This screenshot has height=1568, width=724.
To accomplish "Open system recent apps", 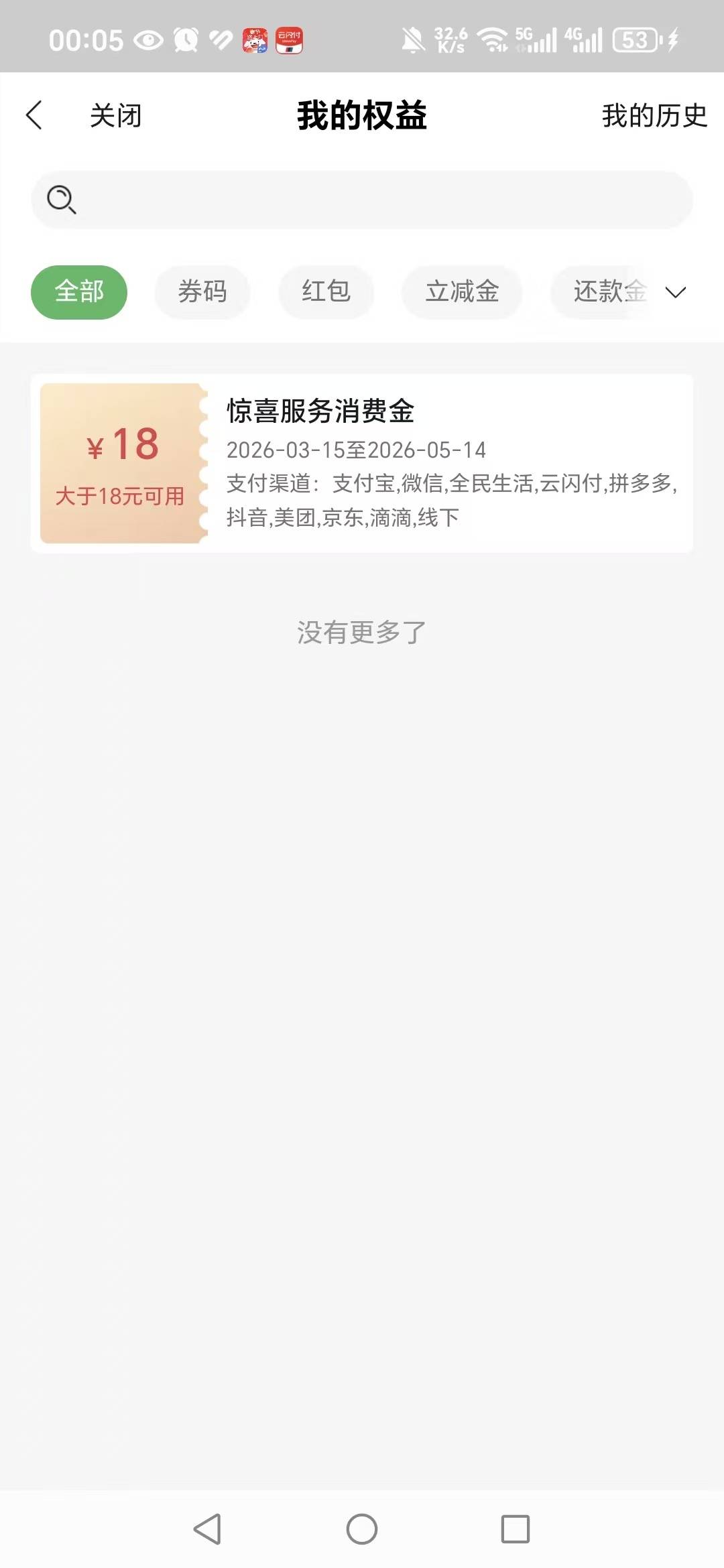I will click(x=515, y=1529).
